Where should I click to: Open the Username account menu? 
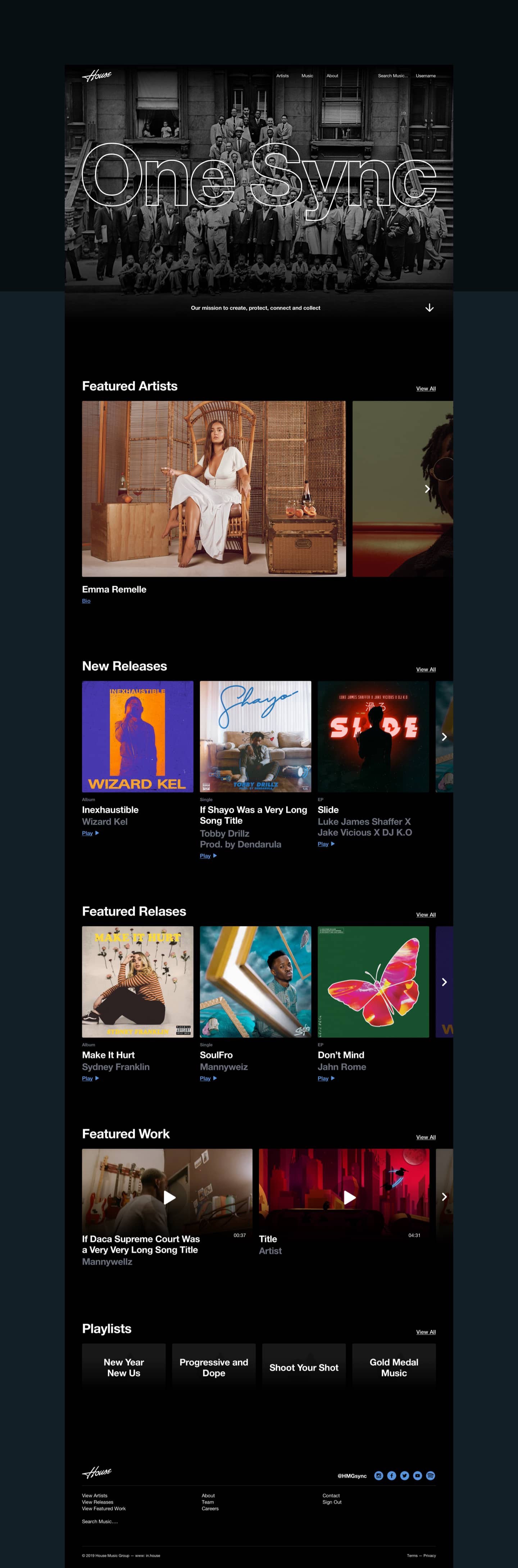tap(426, 76)
